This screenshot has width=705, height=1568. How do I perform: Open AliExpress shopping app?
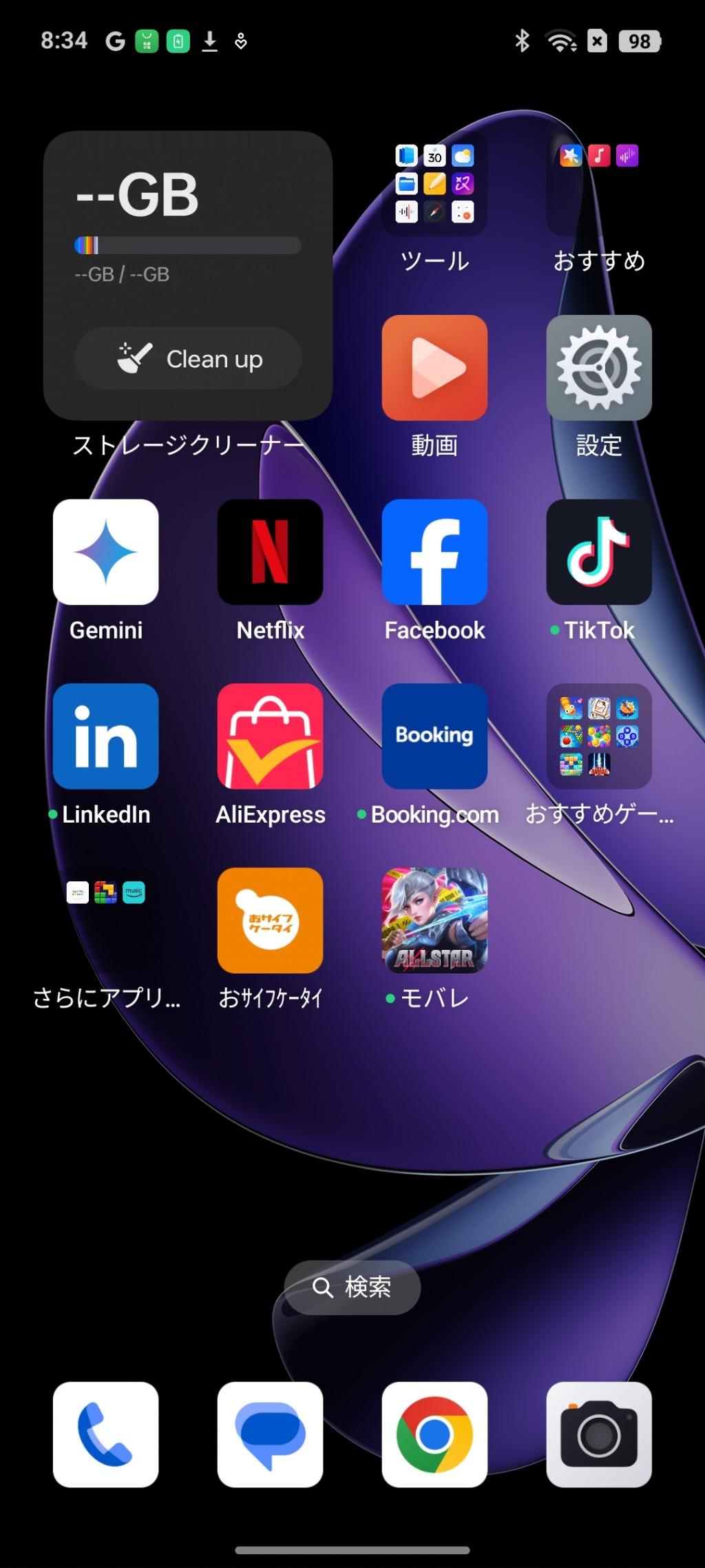270,736
